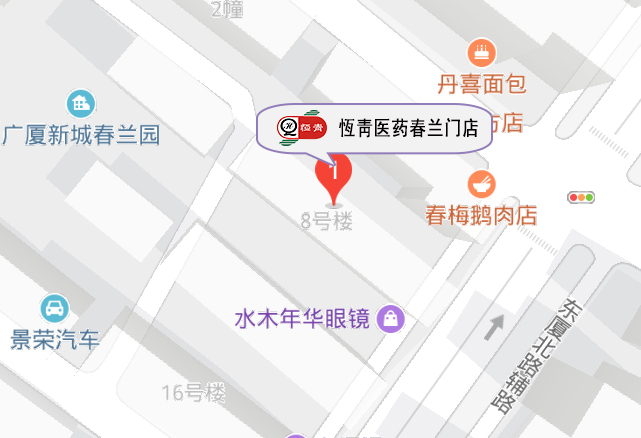Select the 春梅鹅肉店 restaurant point
This screenshot has height=438, width=641.
pos(482,184)
